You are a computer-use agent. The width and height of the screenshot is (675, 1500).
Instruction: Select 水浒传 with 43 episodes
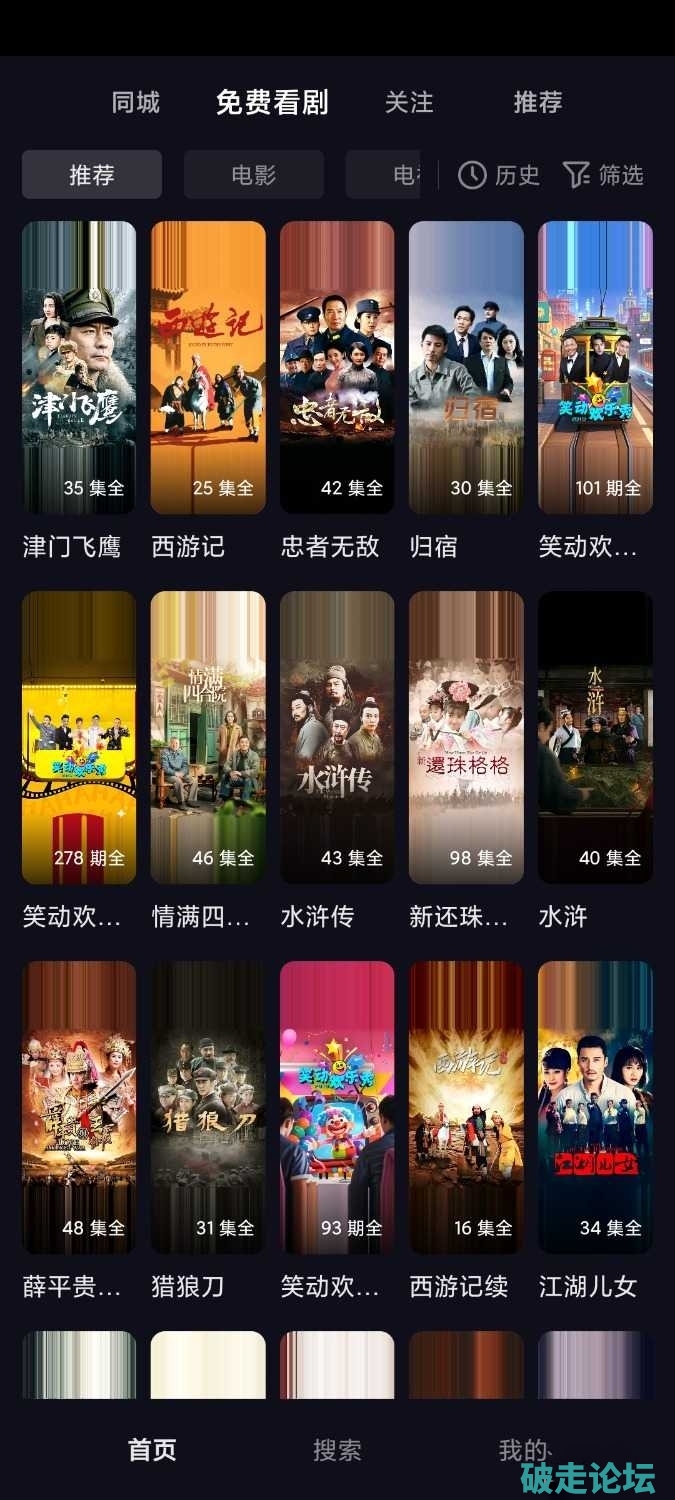pos(337,737)
